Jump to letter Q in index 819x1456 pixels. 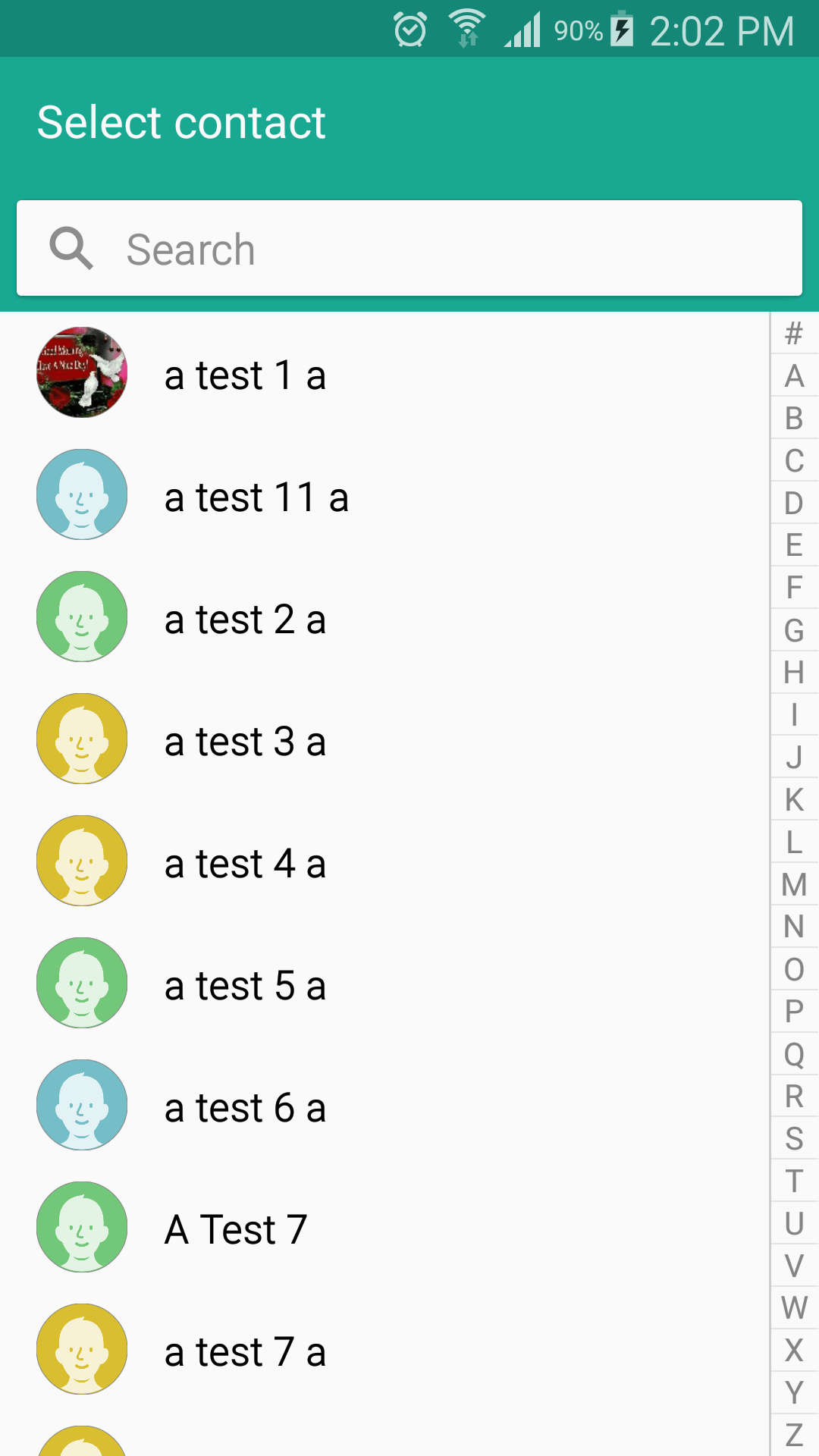tap(794, 1054)
